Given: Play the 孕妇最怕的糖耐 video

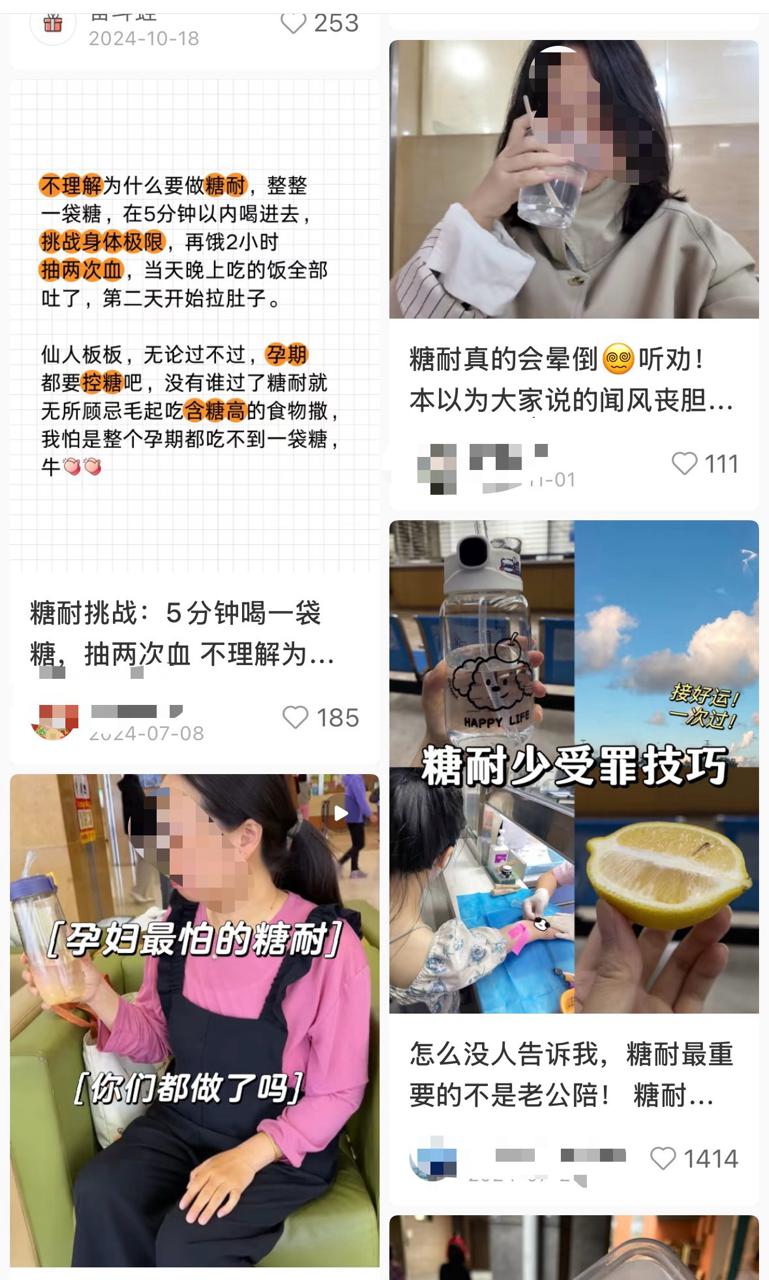Looking at the screenshot, I should click(x=194, y=1020).
